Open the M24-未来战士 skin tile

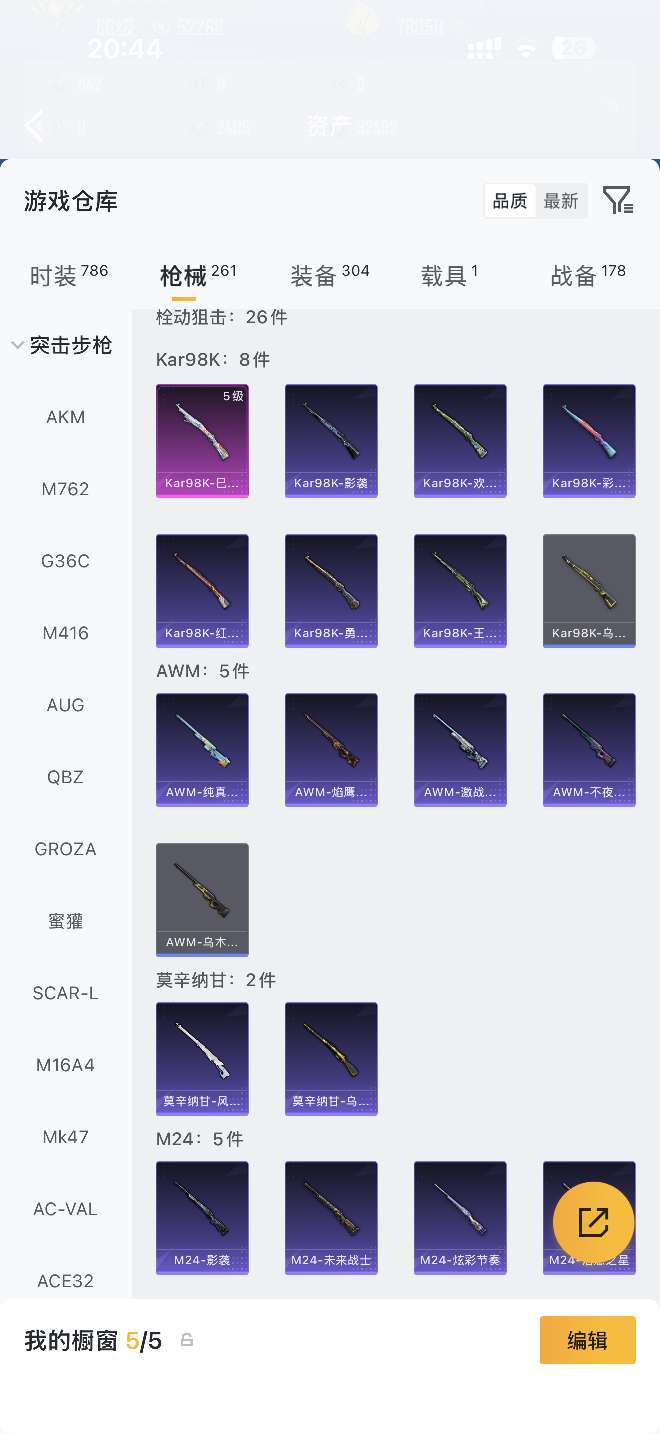[331, 1217]
